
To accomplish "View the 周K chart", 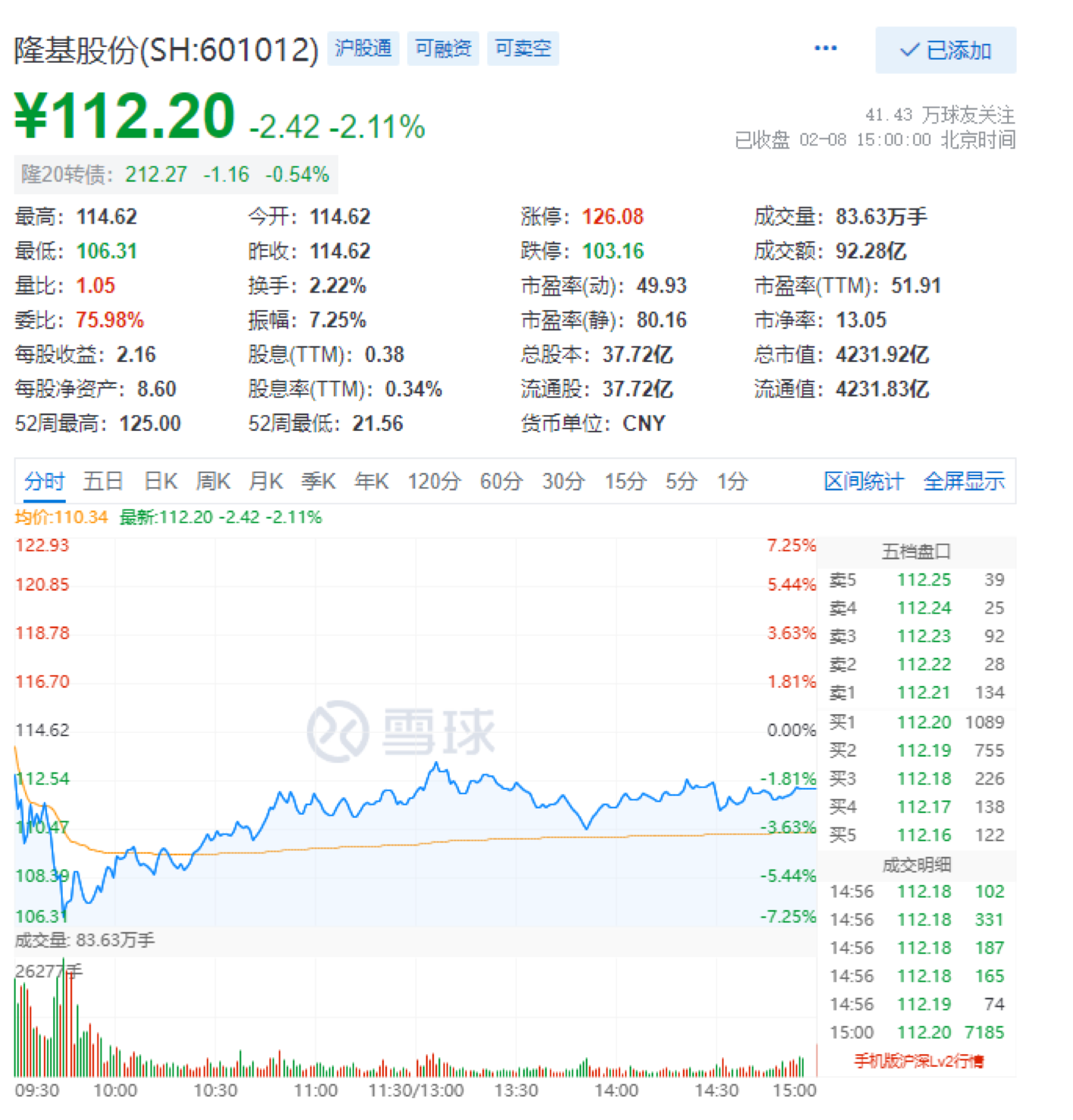I will [x=213, y=481].
